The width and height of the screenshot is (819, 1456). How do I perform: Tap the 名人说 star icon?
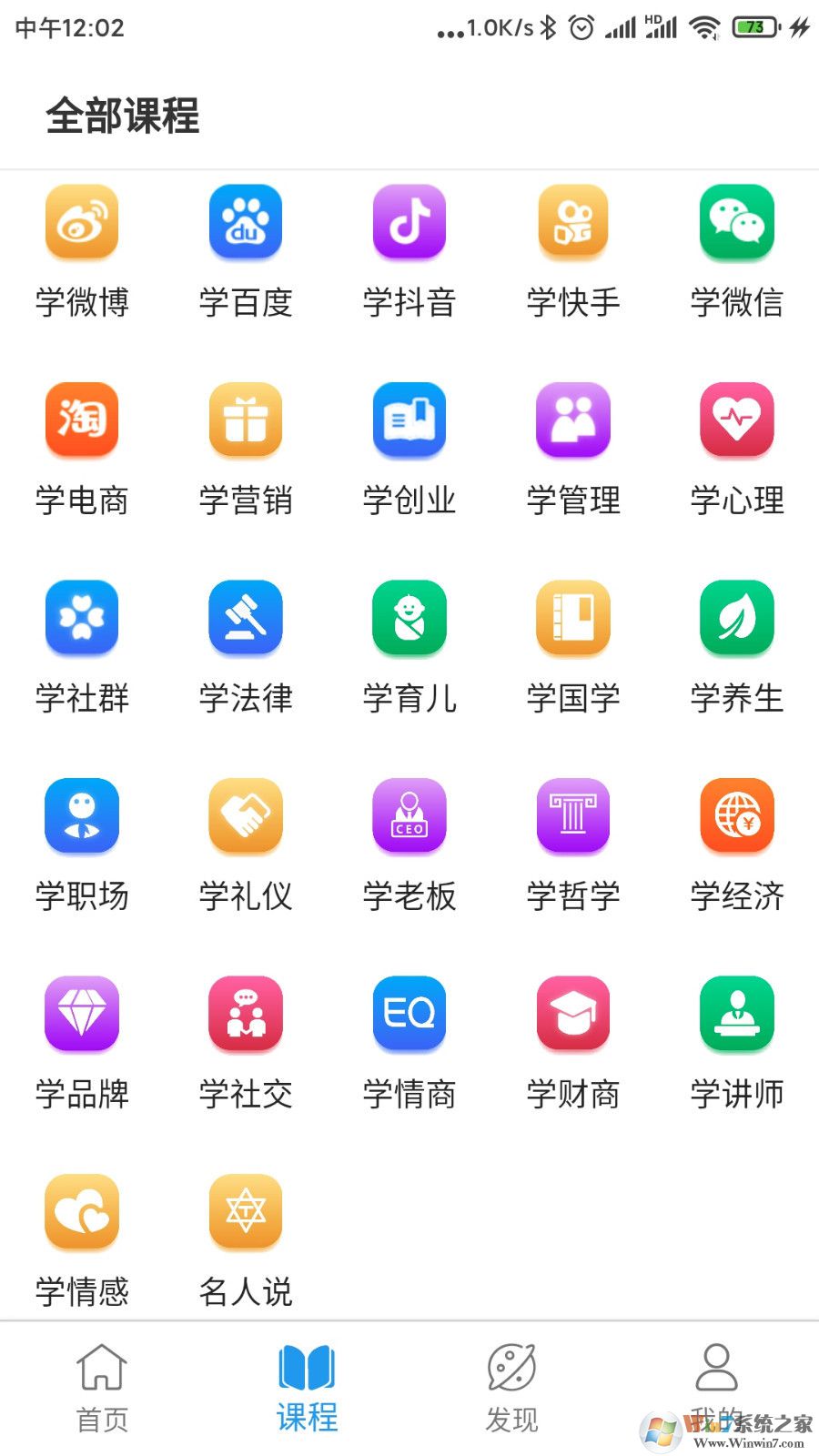click(x=245, y=1212)
